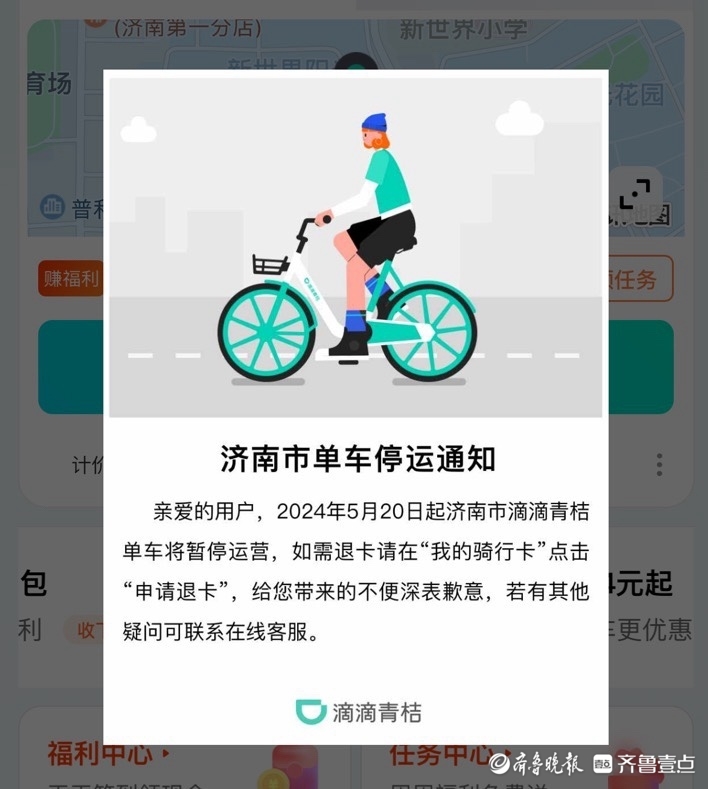Tap the 赚福利 tag
The height and width of the screenshot is (789, 708).
tap(71, 279)
